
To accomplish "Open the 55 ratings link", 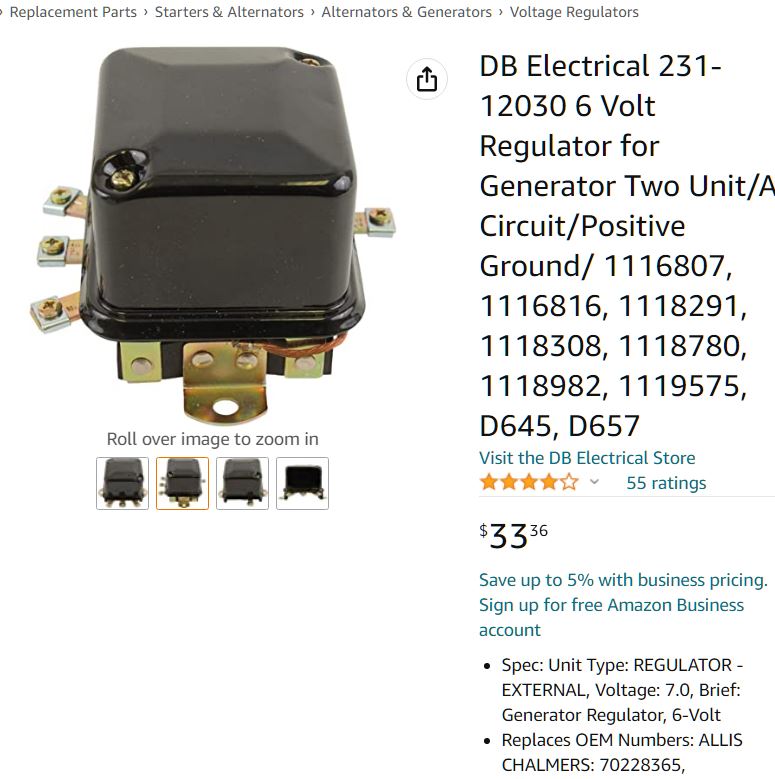I will 665,483.
